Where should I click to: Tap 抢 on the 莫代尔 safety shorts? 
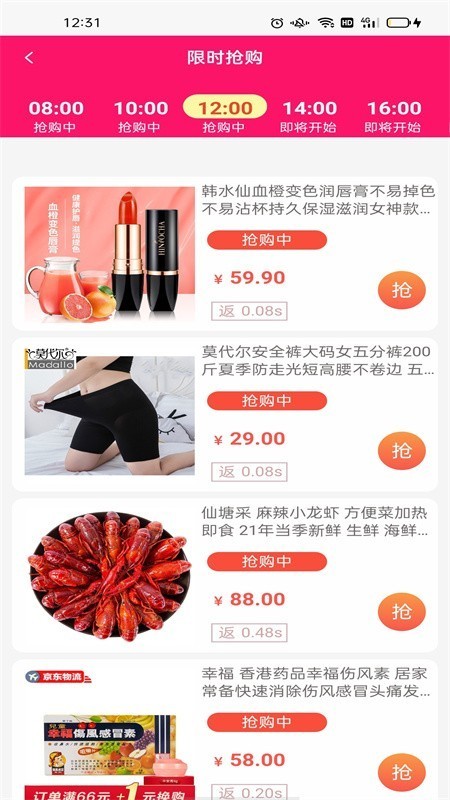(x=402, y=451)
